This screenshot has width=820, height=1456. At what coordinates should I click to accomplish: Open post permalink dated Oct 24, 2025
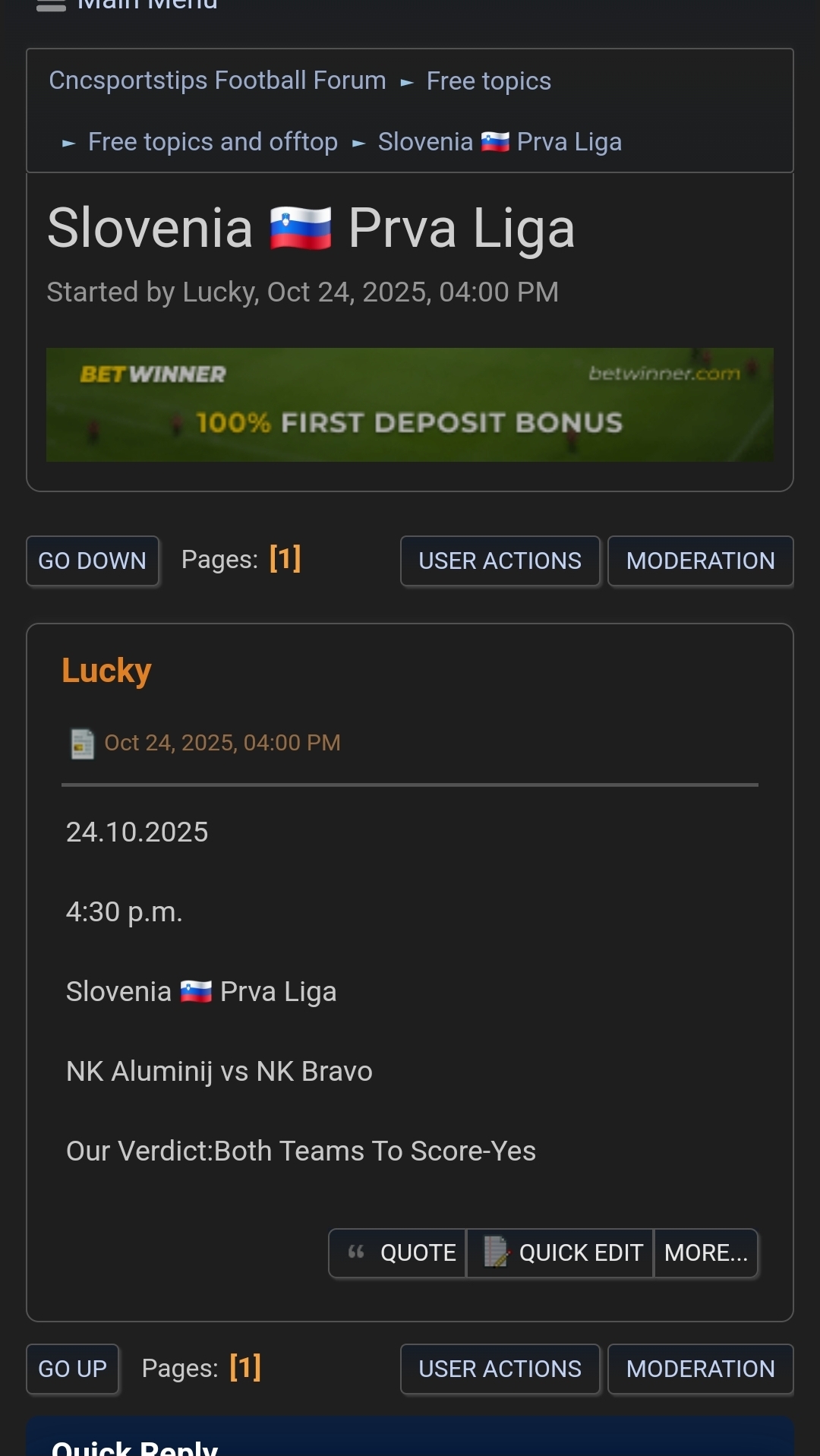222,743
